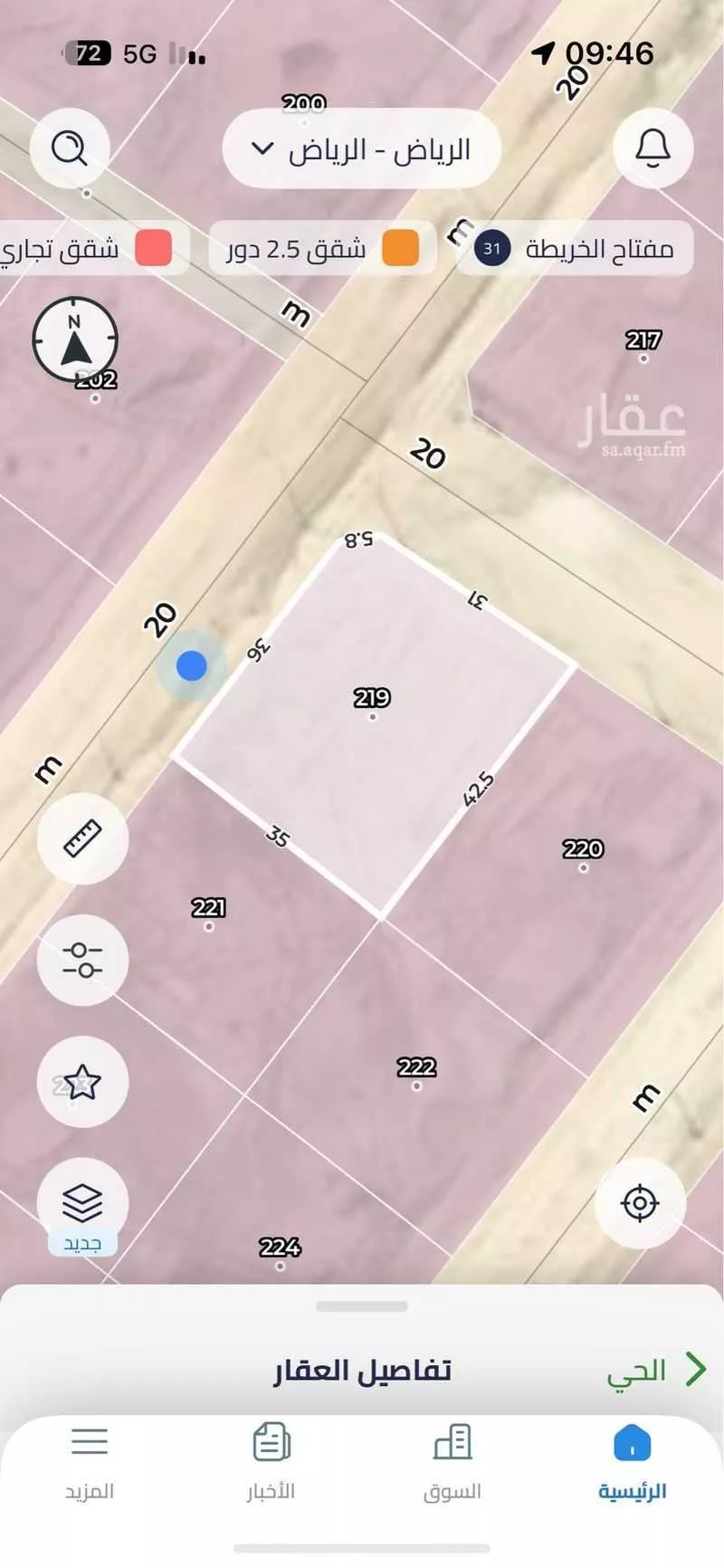Open the مفتاح الخريطة map legend chip

click(576, 248)
